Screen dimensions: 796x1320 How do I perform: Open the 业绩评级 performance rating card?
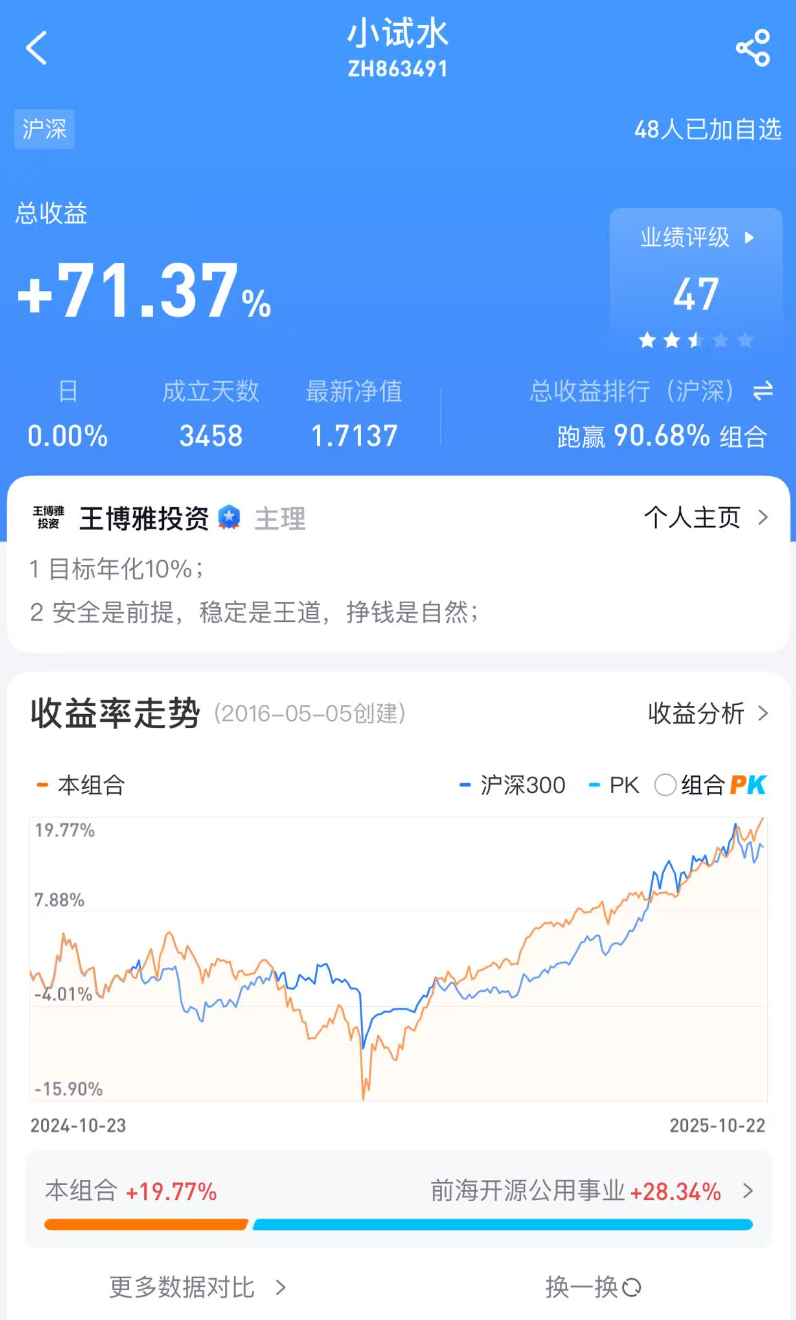pos(696,276)
